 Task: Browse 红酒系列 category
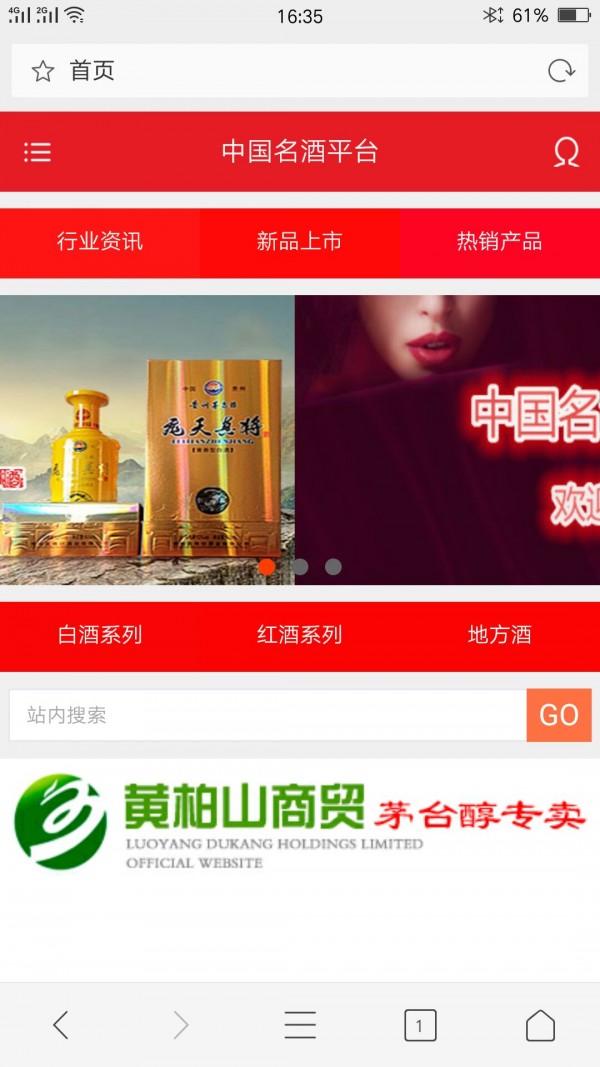click(300, 635)
